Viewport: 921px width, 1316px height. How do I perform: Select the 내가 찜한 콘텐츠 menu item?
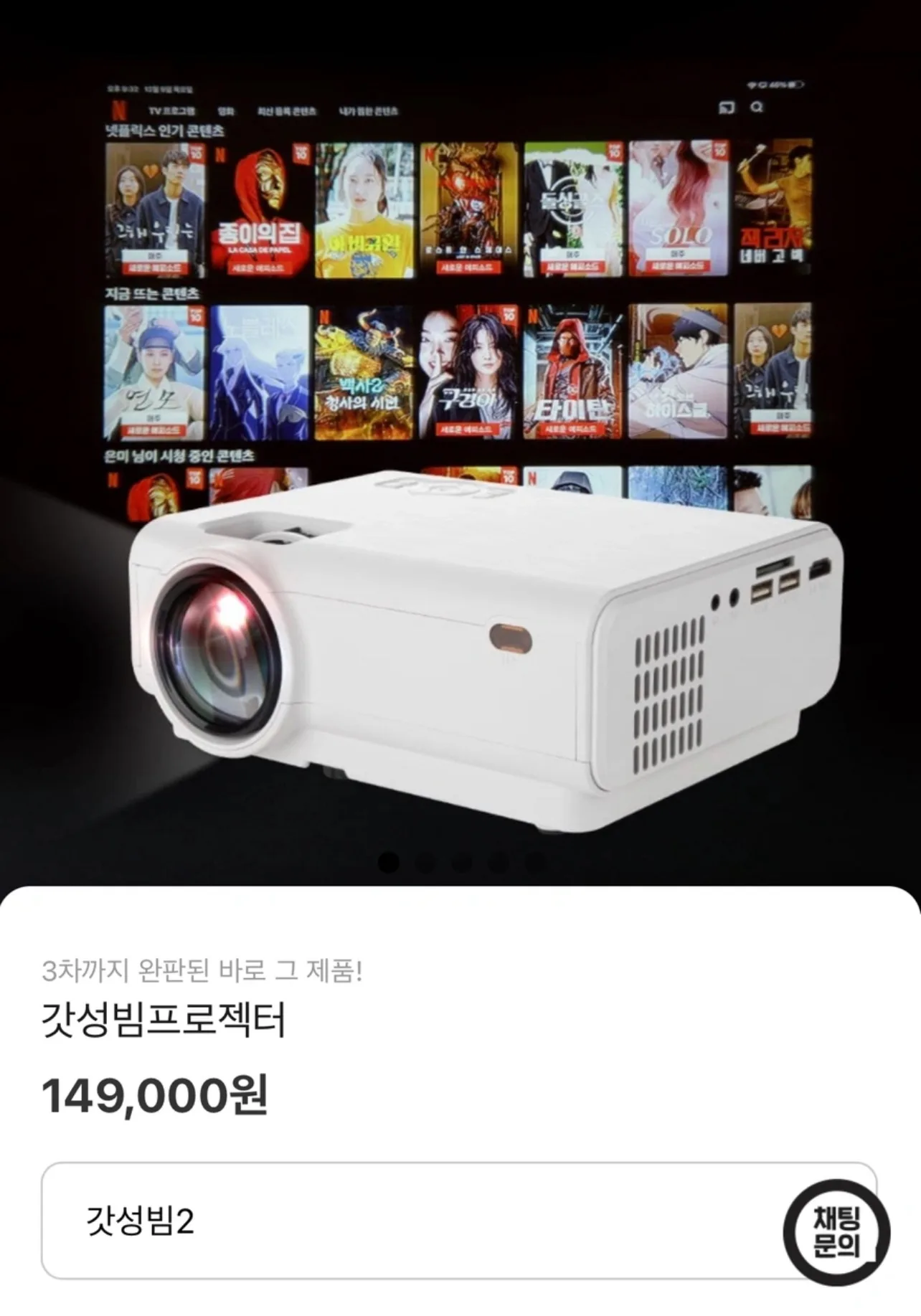click(369, 110)
